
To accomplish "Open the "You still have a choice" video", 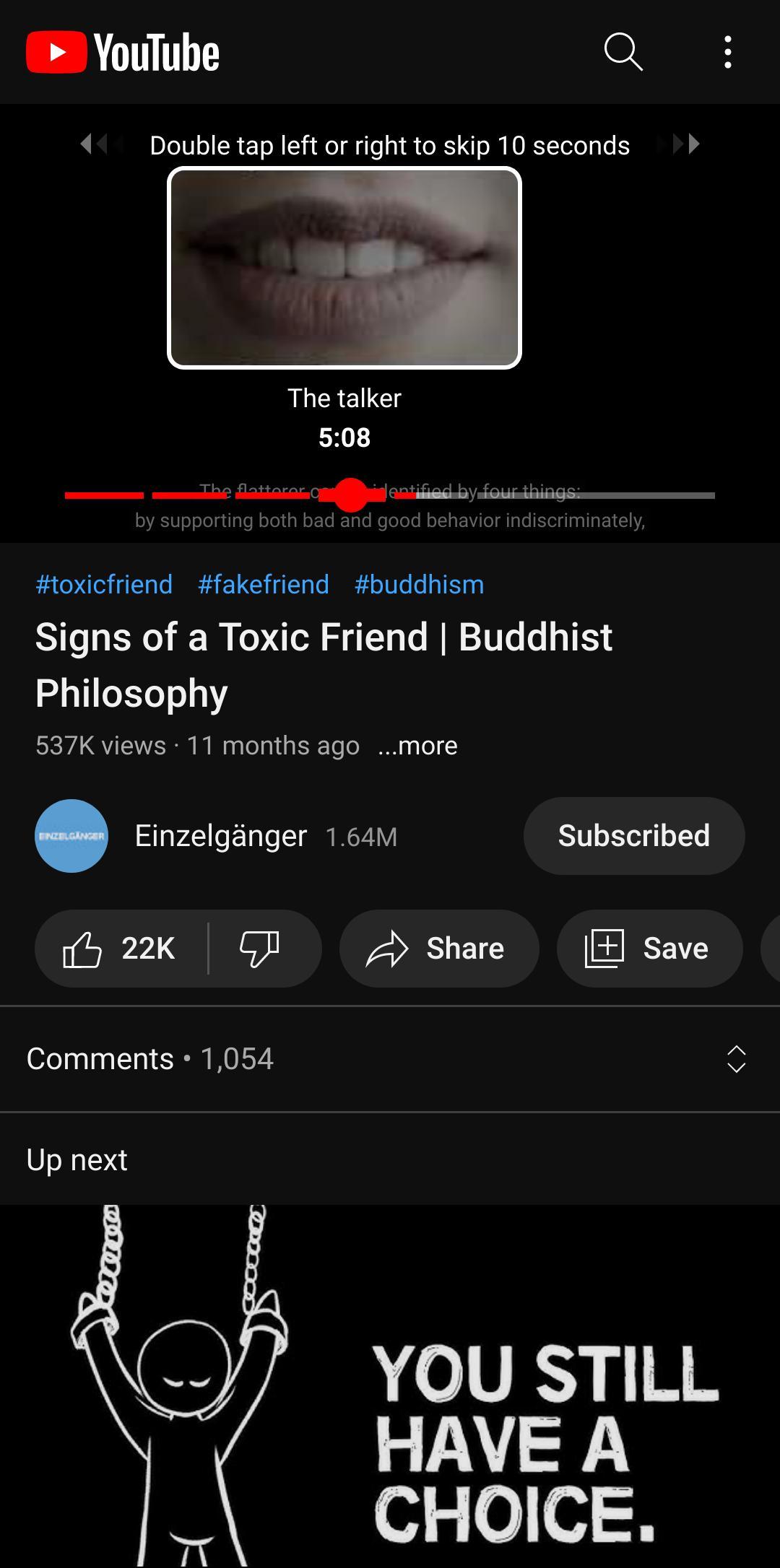I will click(x=390, y=1386).
